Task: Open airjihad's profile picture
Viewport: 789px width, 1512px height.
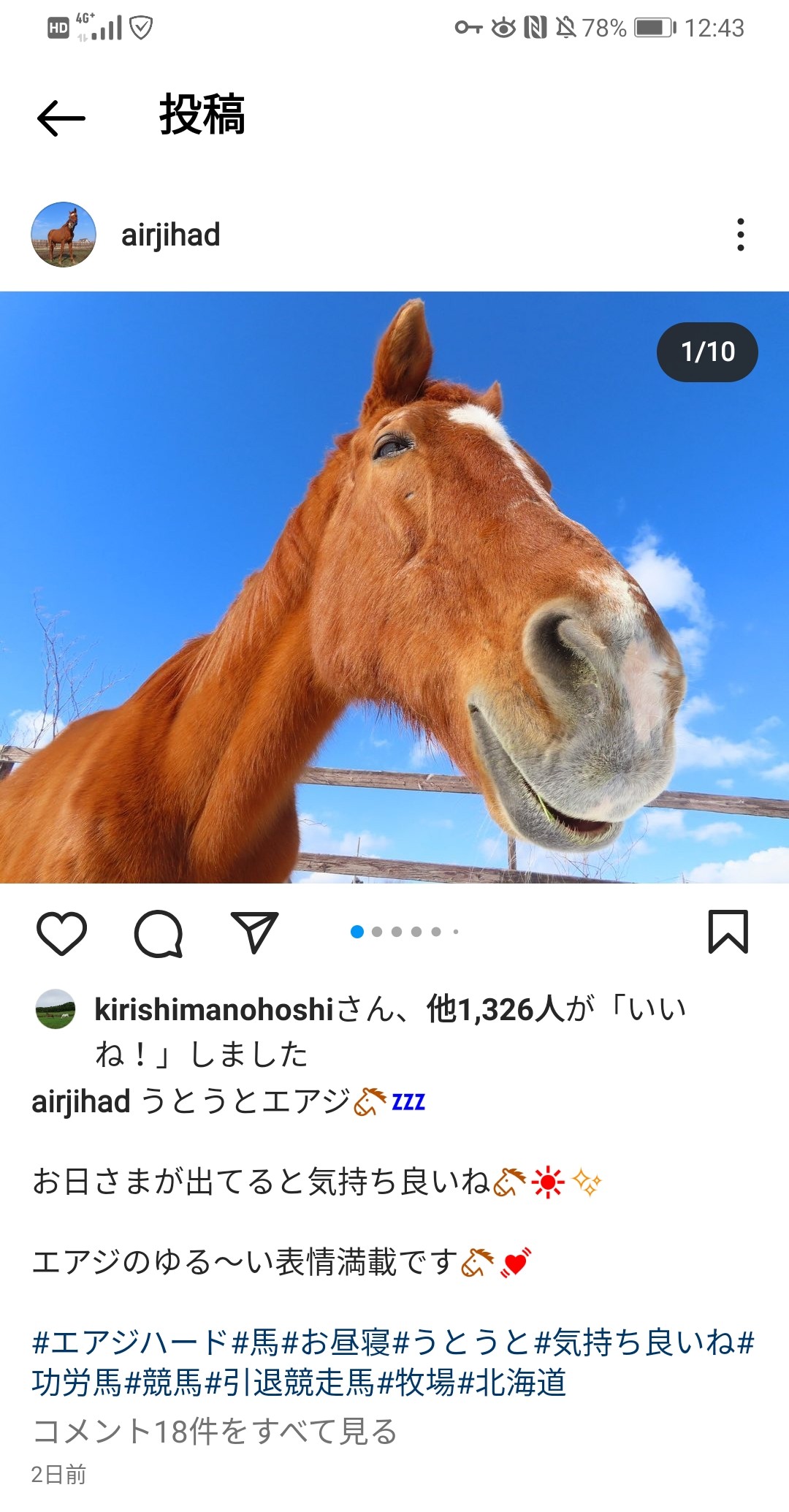Action: (x=64, y=235)
